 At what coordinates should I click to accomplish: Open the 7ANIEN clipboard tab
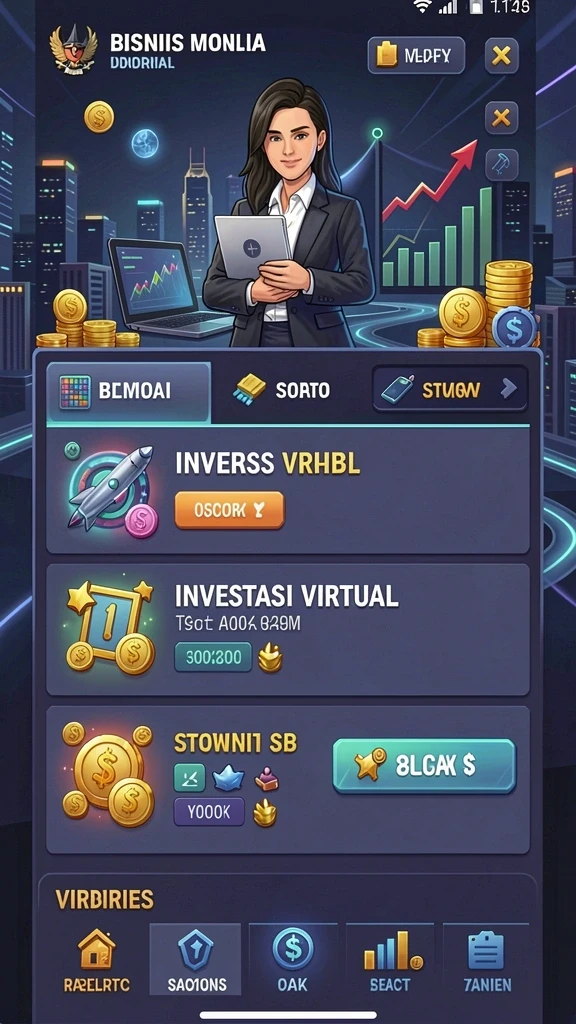pyautogui.click(x=486, y=959)
